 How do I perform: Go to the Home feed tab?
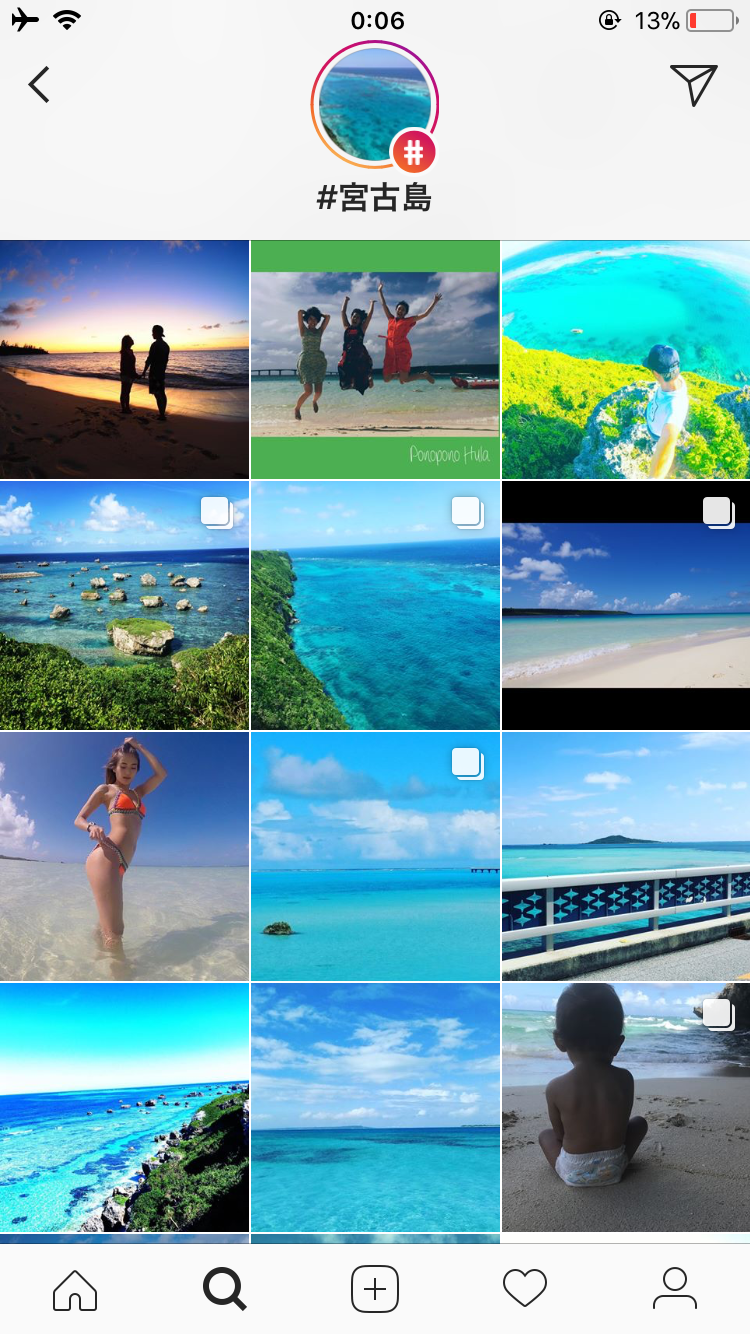pyautogui.click(x=75, y=1289)
